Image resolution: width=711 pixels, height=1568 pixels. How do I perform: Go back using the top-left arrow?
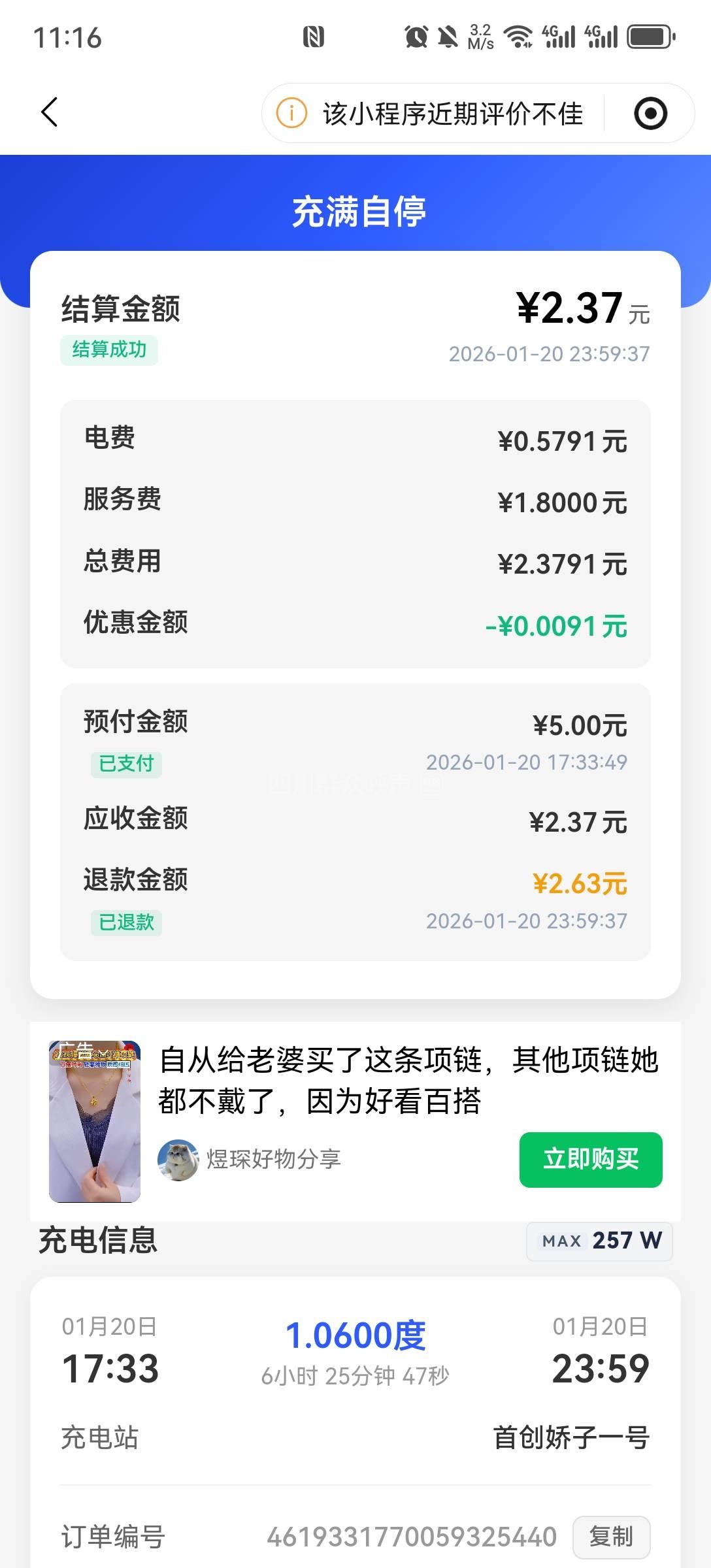click(x=50, y=112)
